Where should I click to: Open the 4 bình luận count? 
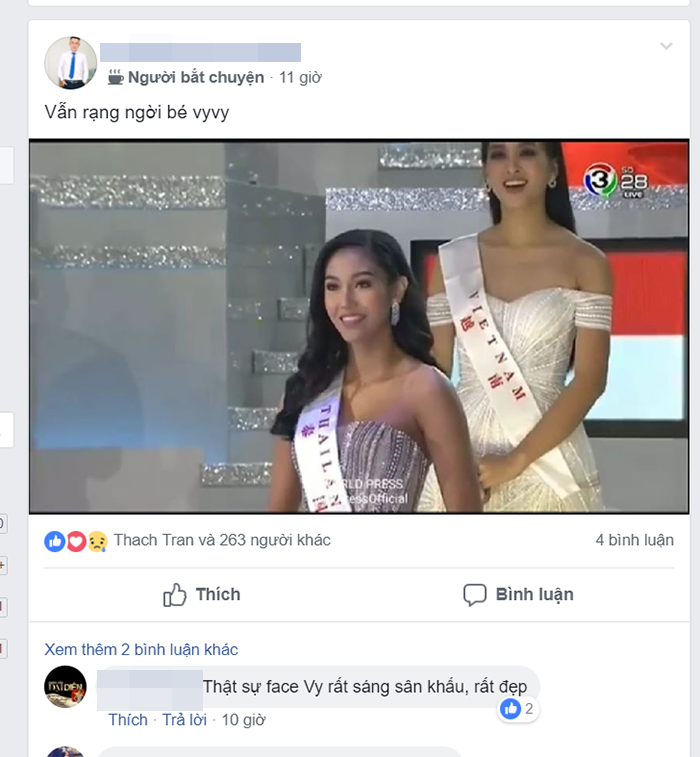[x=634, y=540]
